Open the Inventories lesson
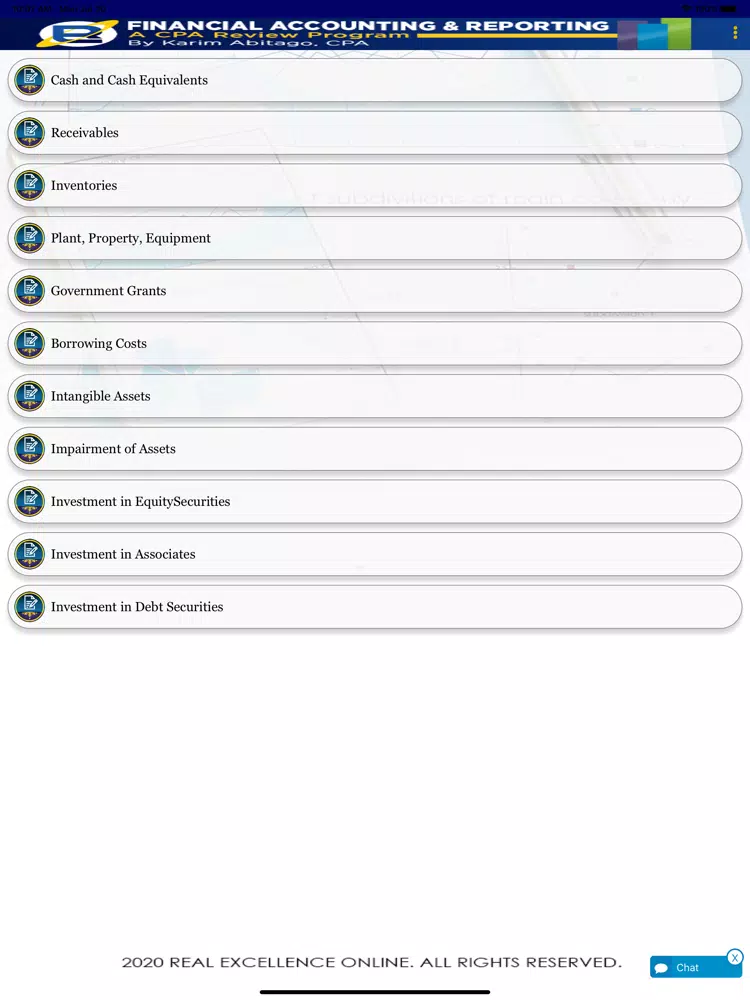The image size is (750, 1000). [375, 186]
